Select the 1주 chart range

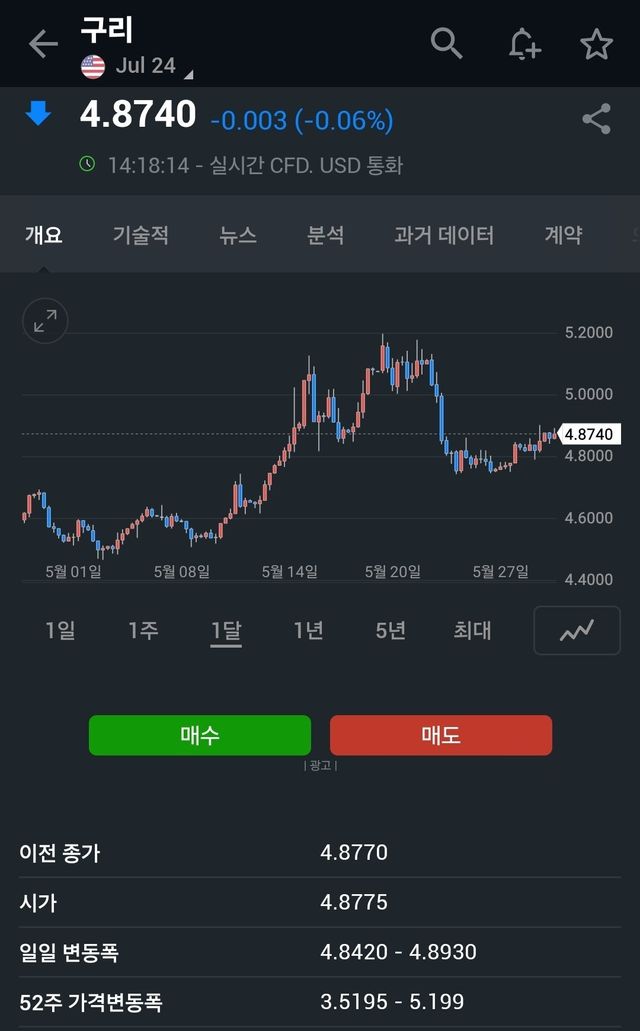coord(143,631)
